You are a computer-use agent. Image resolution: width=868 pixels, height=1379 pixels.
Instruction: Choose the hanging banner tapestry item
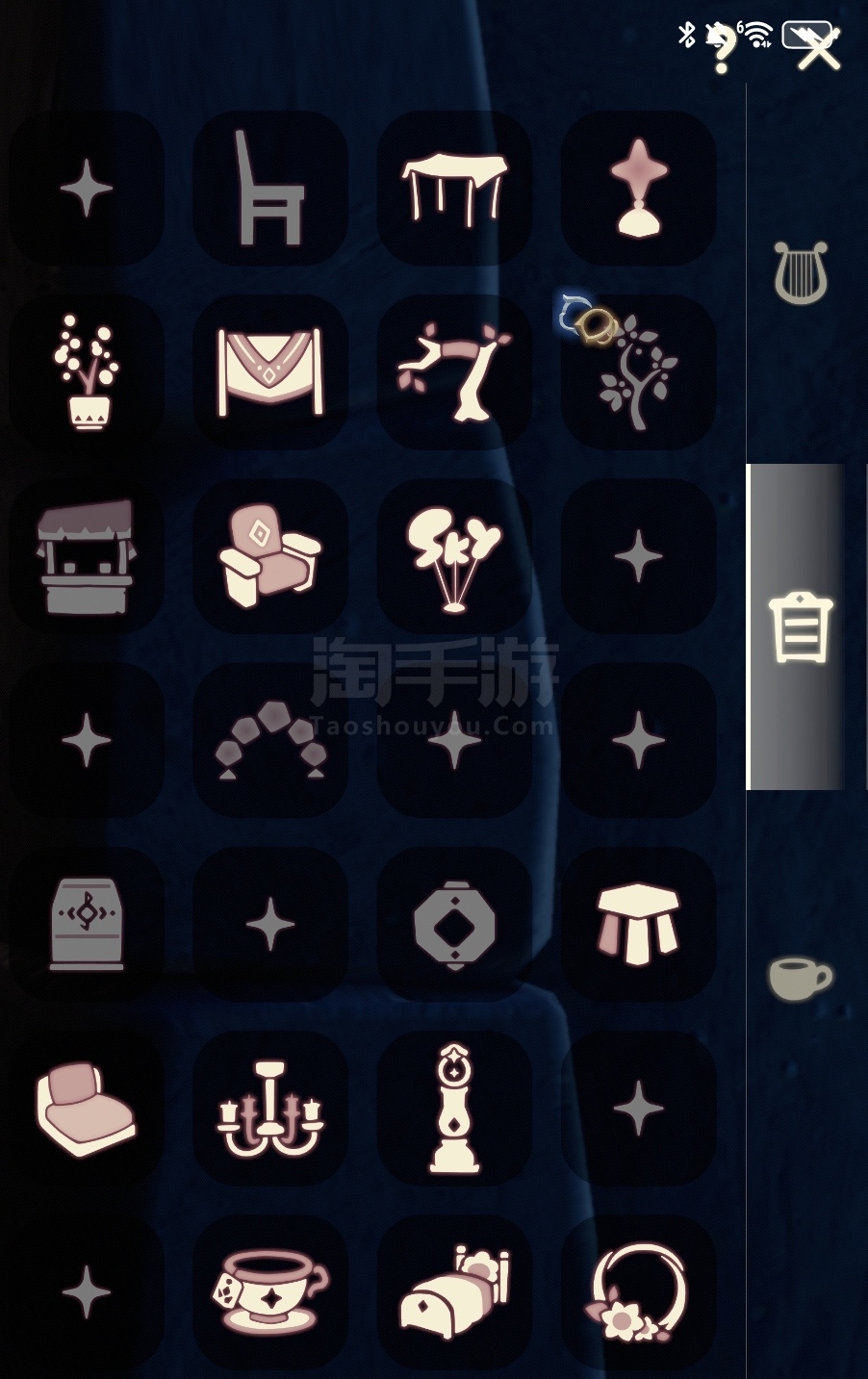click(270, 372)
